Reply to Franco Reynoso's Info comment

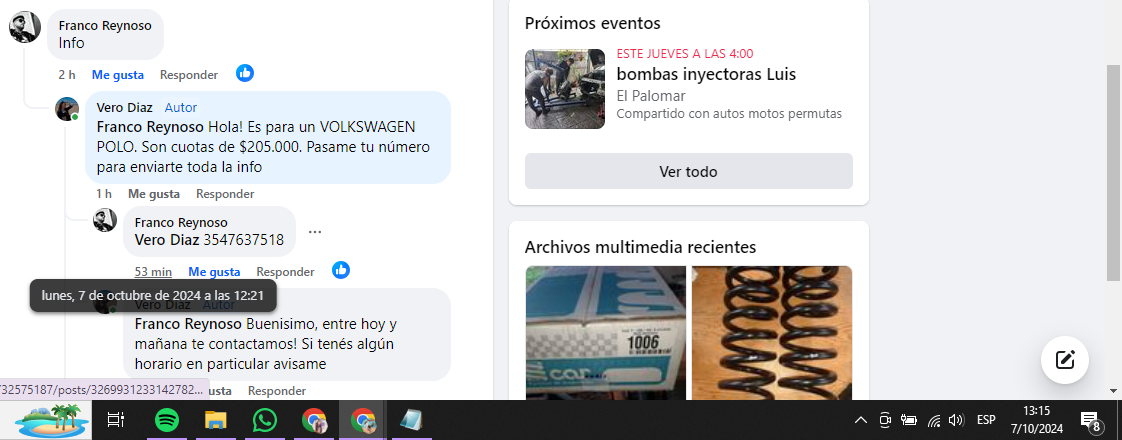[x=189, y=75]
